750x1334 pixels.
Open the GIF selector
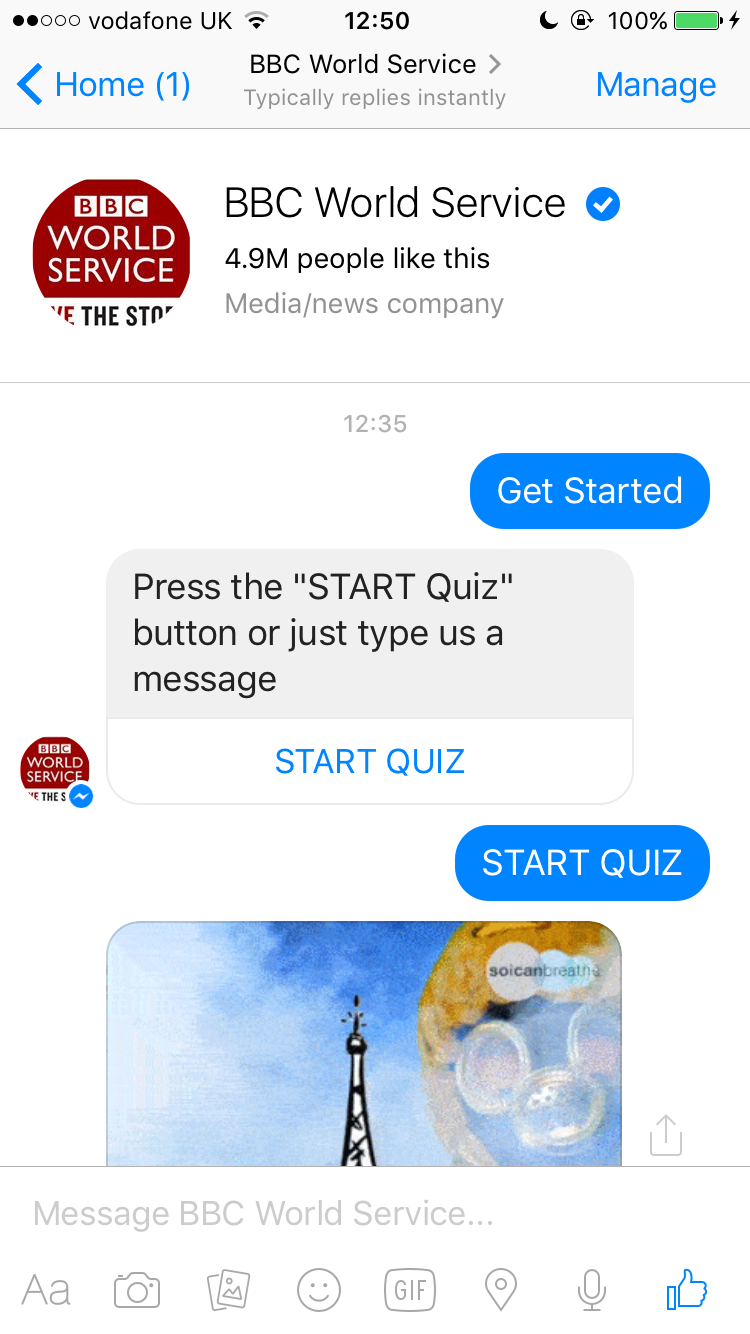(409, 1290)
